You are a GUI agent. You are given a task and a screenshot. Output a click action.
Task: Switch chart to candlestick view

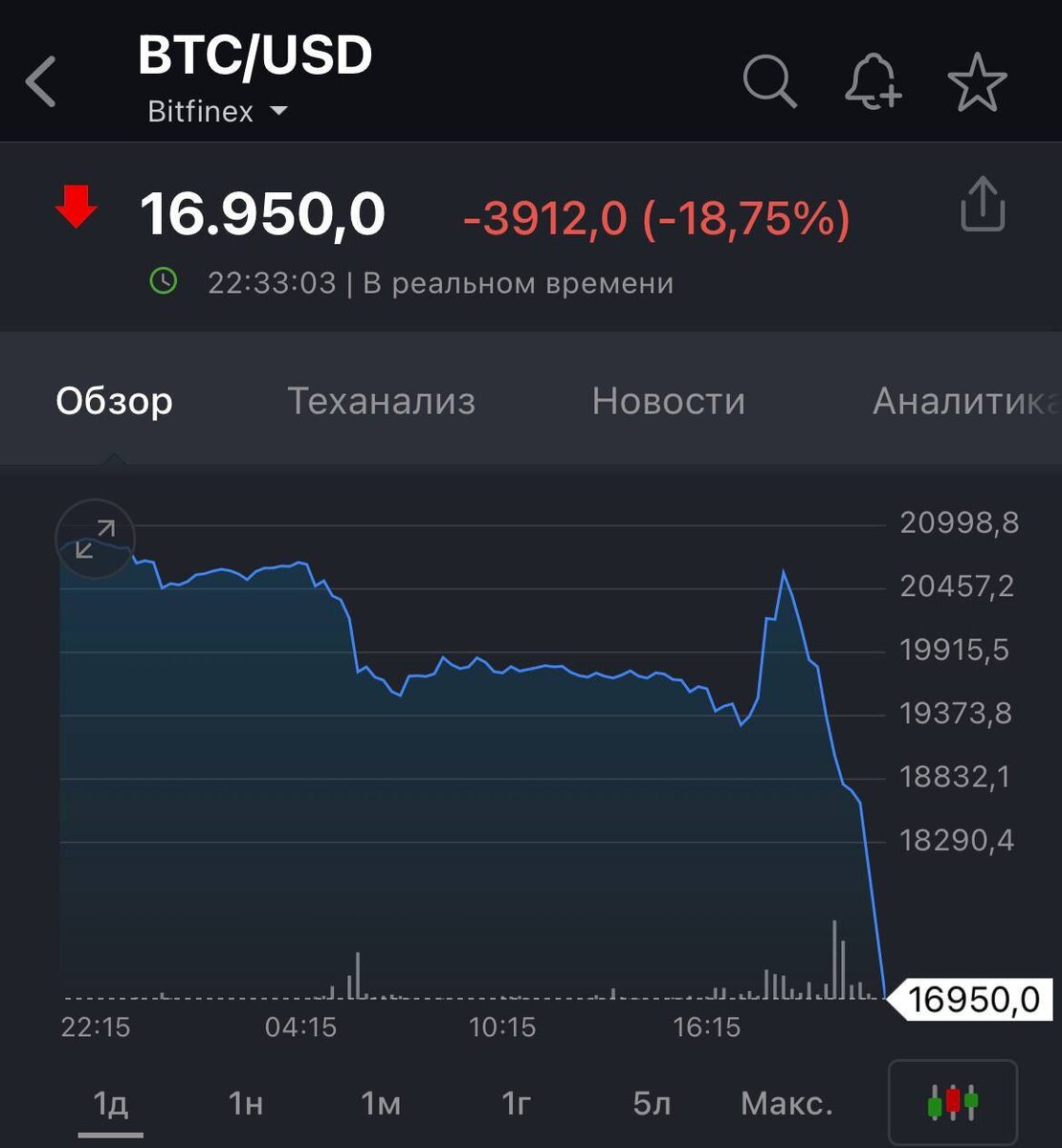[950, 1102]
